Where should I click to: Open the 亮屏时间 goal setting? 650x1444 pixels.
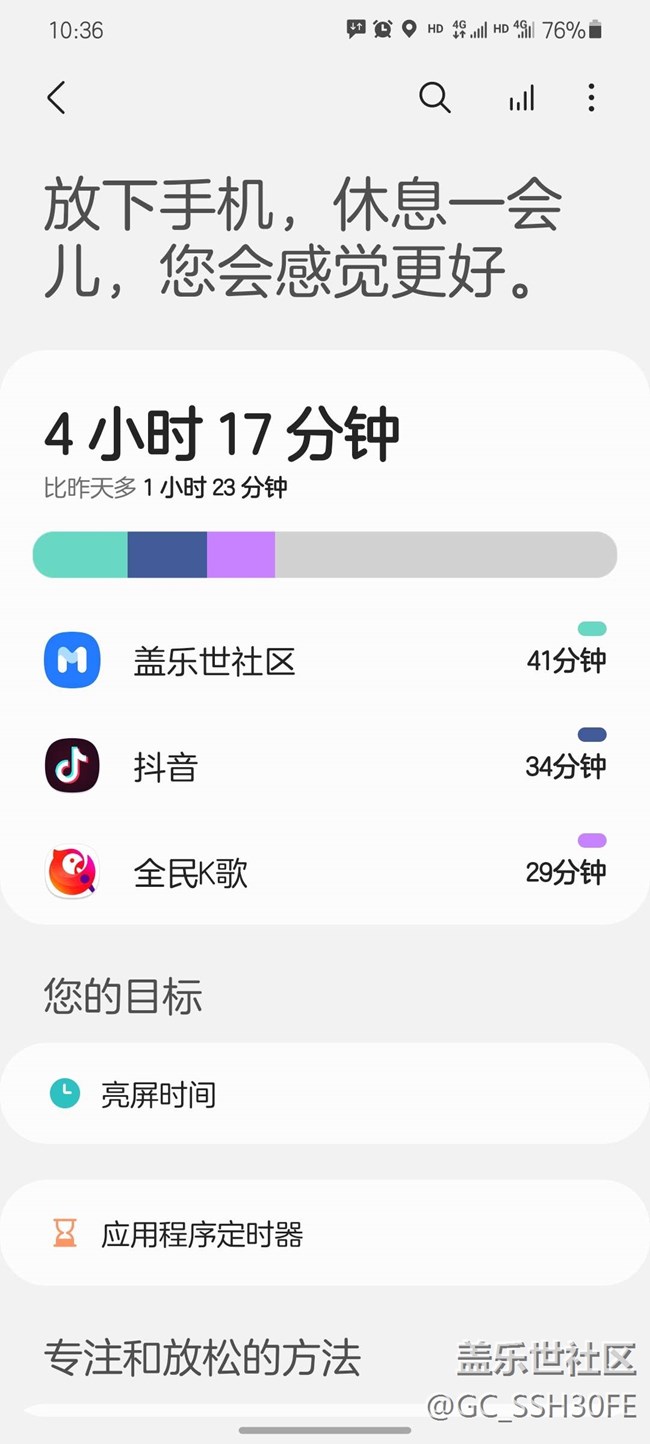tap(324, 1094)
